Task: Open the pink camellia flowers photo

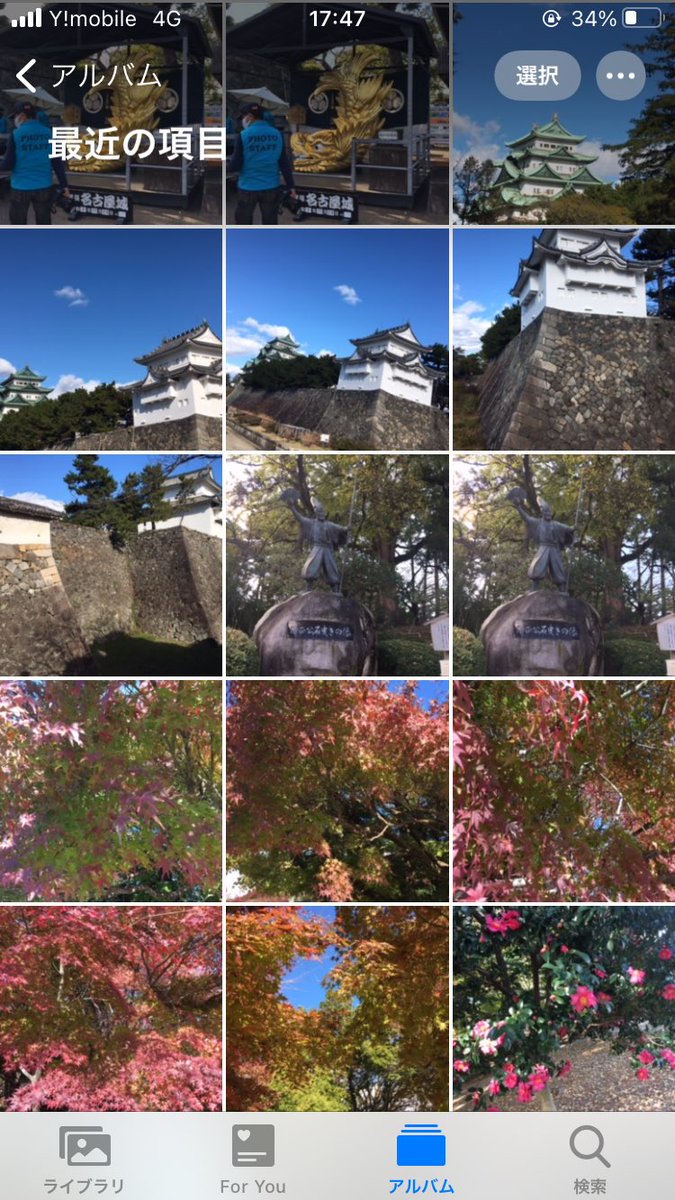Action: point(563,1008)
